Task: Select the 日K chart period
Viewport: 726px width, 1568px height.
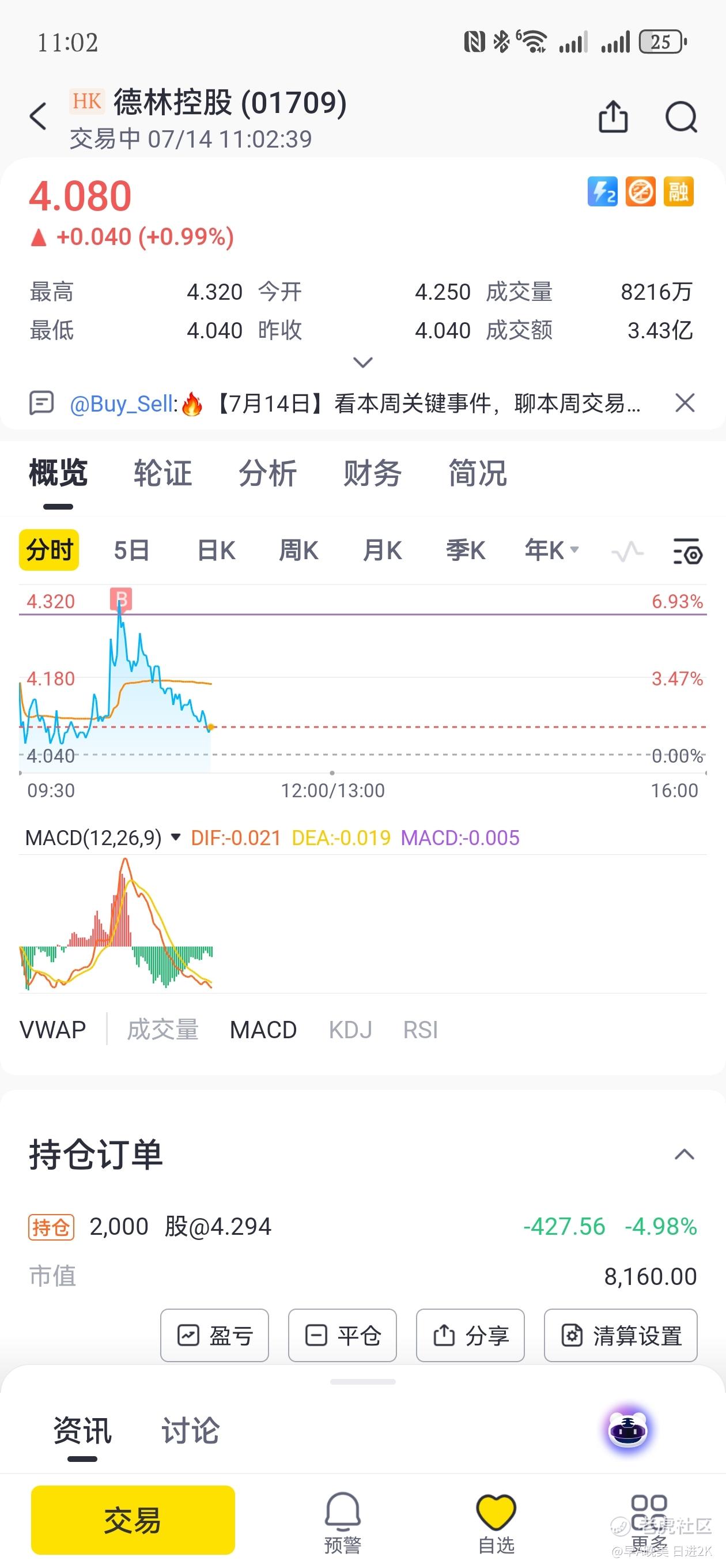Action: 216,551
